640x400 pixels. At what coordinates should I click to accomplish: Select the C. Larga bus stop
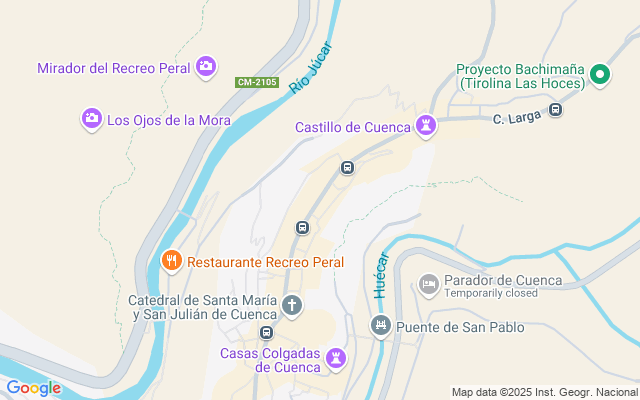tap(555, 110)
